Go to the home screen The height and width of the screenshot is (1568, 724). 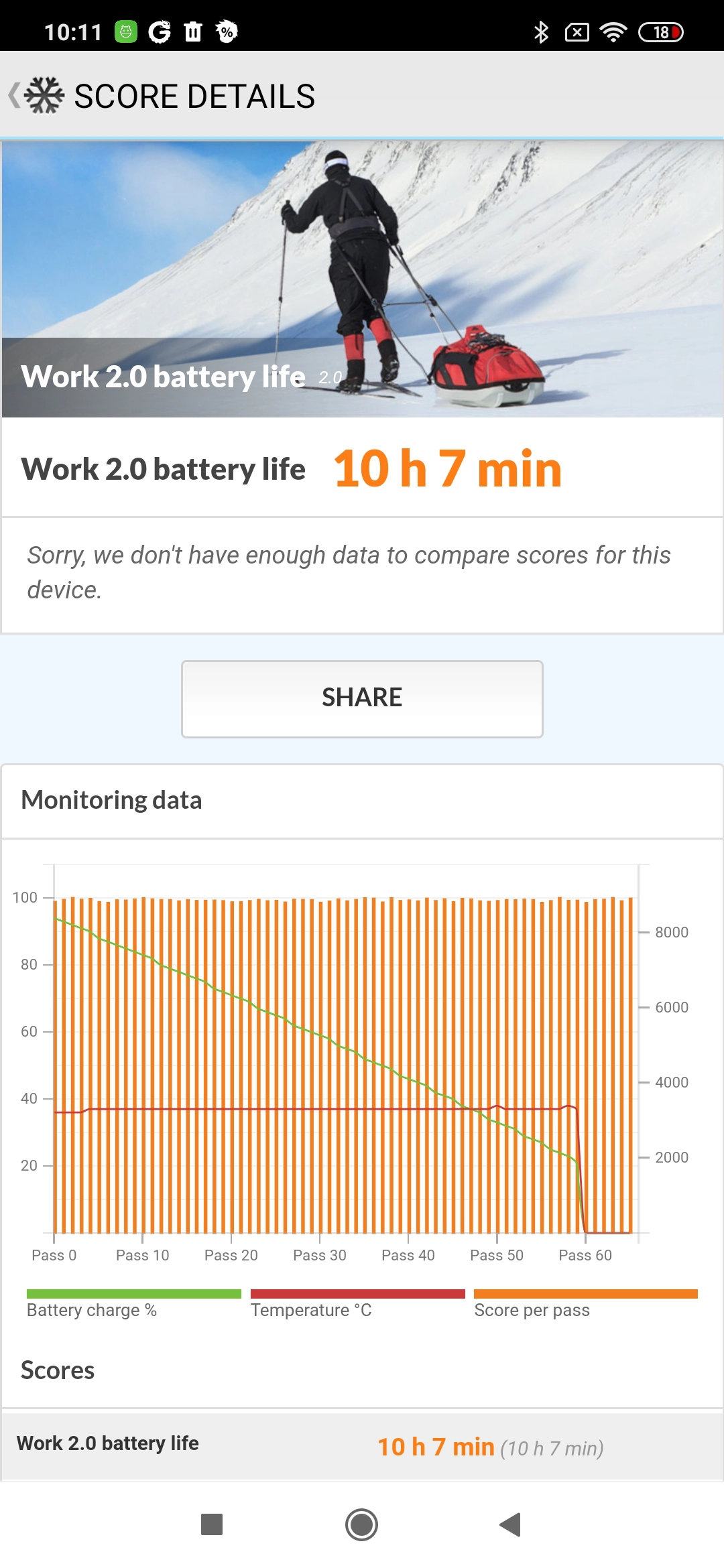tap(362, 1524)
